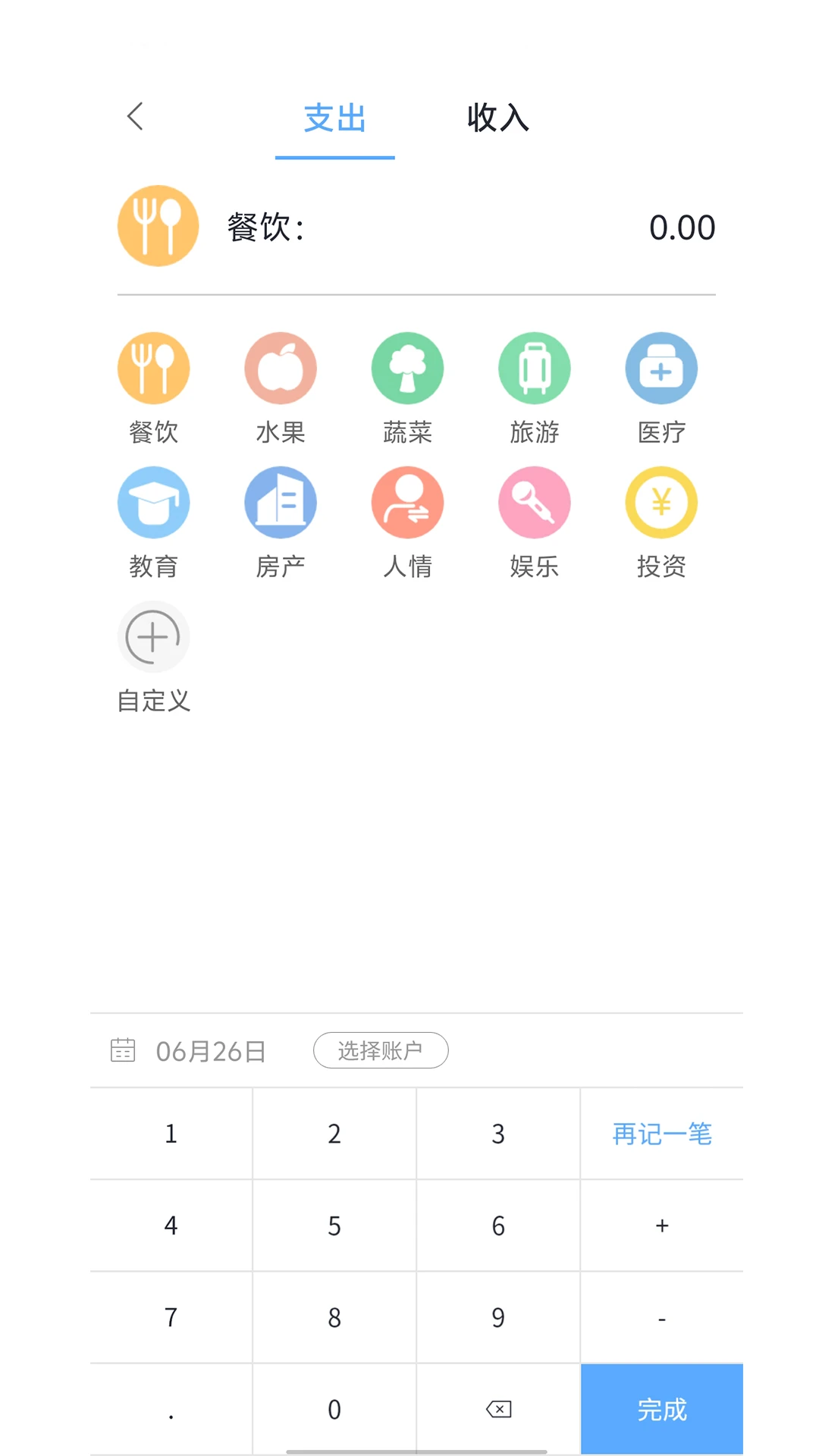Switch to the 收入 income tab
The width and height of the screenshot is (819, 1456).
497,119
